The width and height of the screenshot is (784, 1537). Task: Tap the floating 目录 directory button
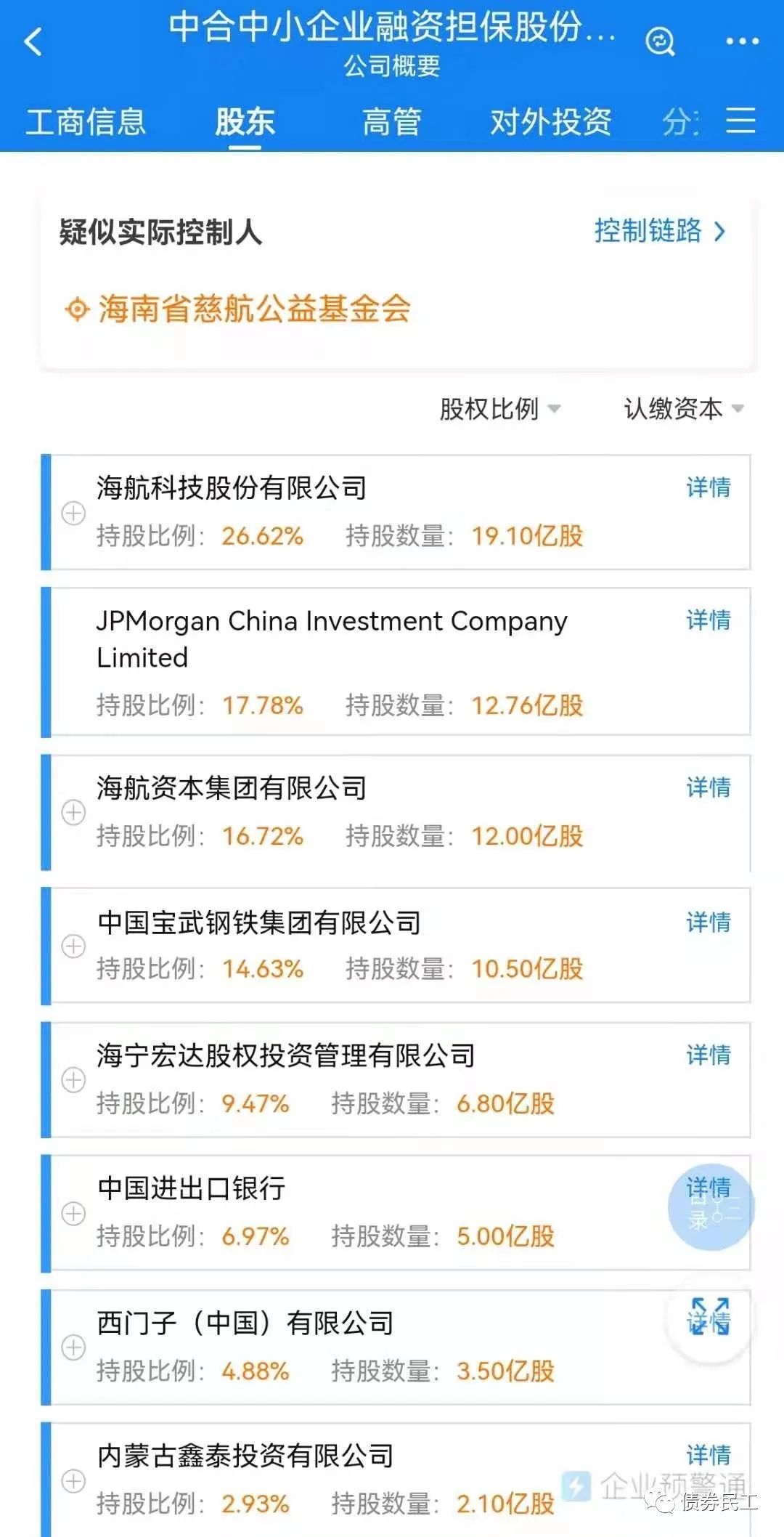711,1207
